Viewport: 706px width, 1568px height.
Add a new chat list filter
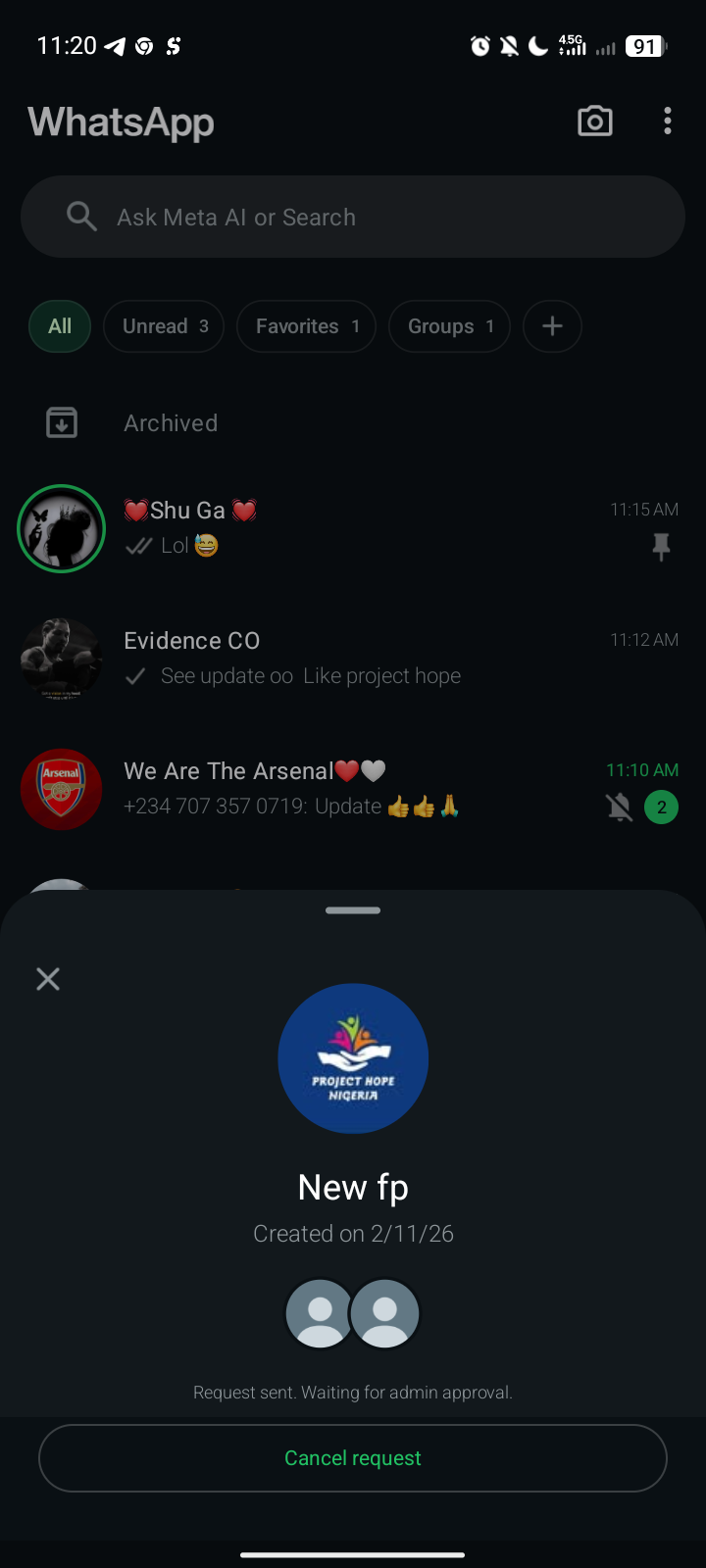click(552, 326)
